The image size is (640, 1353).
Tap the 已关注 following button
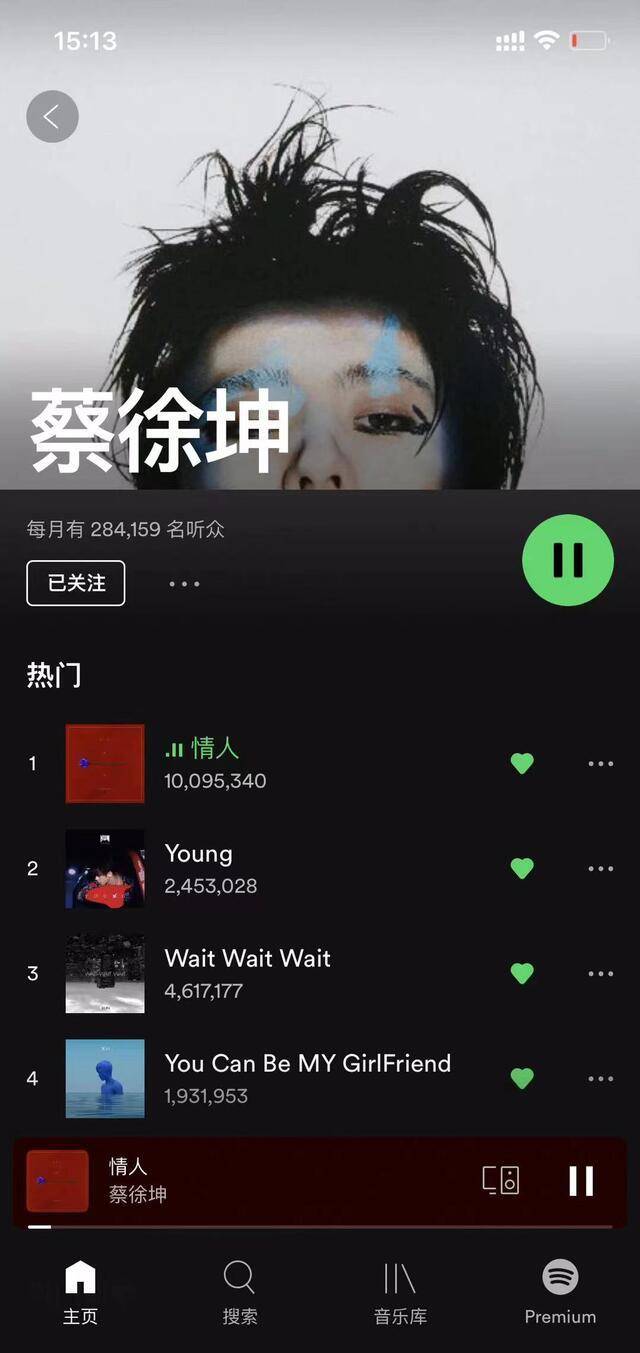pyautogui.click(x=76, y=583)
